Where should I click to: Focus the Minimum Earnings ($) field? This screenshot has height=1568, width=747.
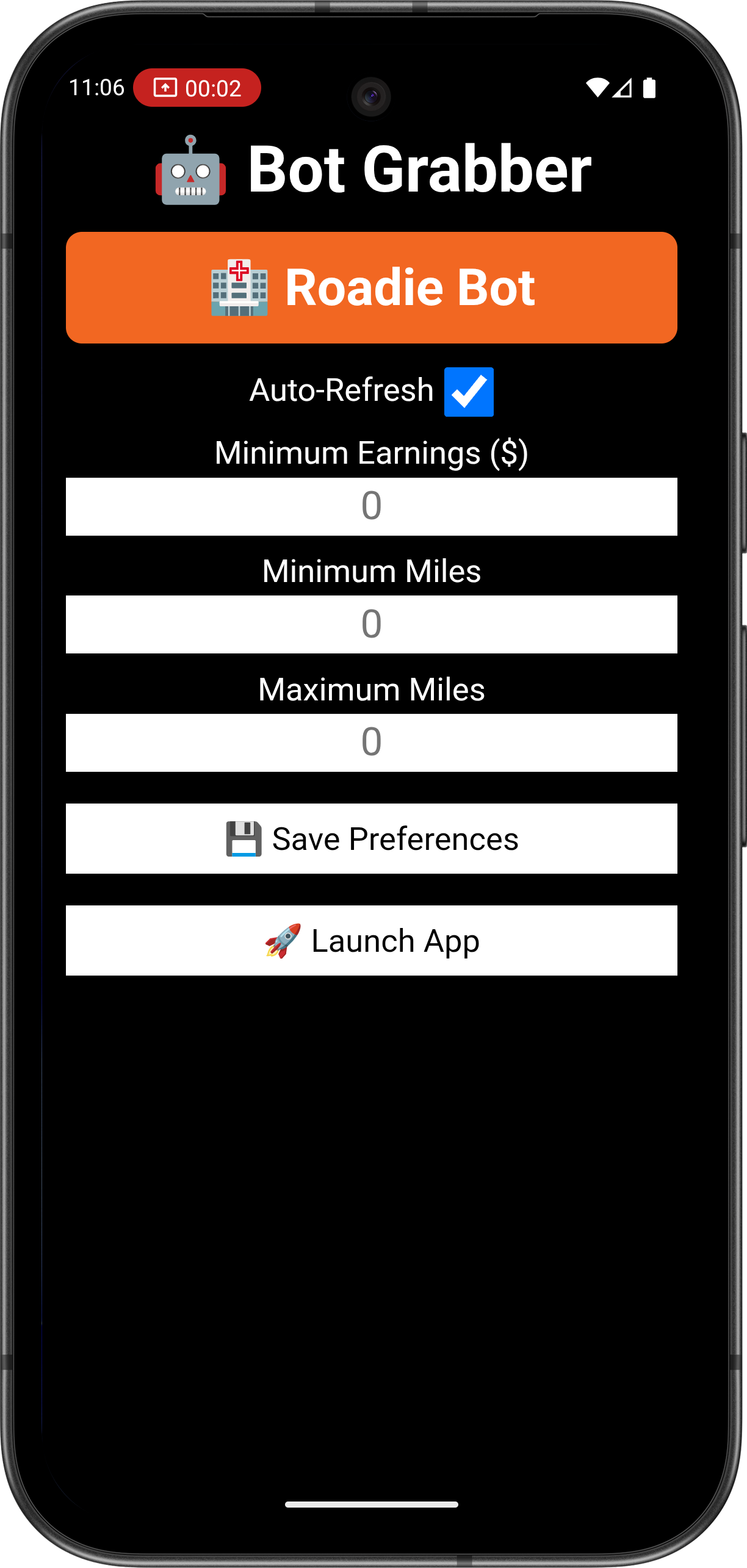point(371,506)
